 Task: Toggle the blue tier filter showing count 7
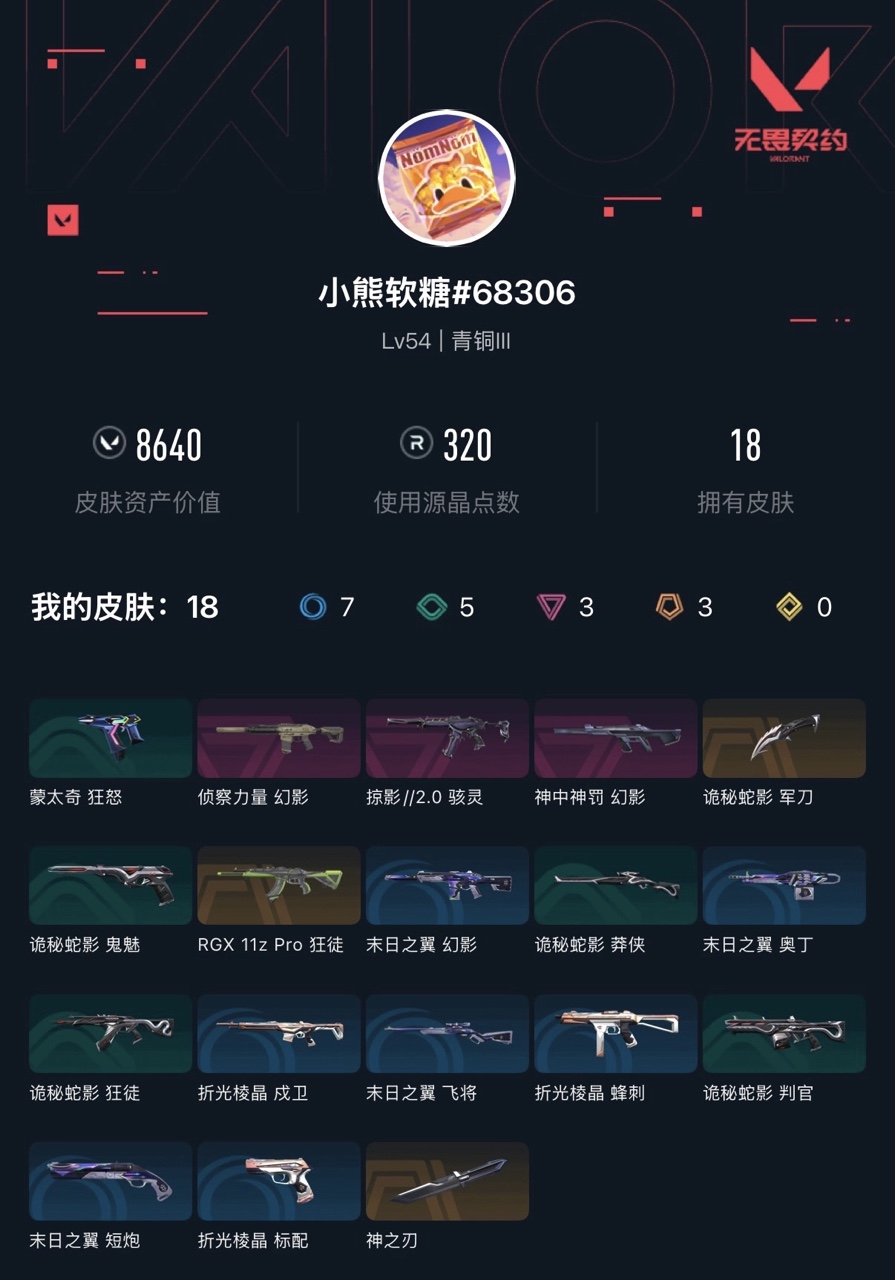(x=313, y=607)
